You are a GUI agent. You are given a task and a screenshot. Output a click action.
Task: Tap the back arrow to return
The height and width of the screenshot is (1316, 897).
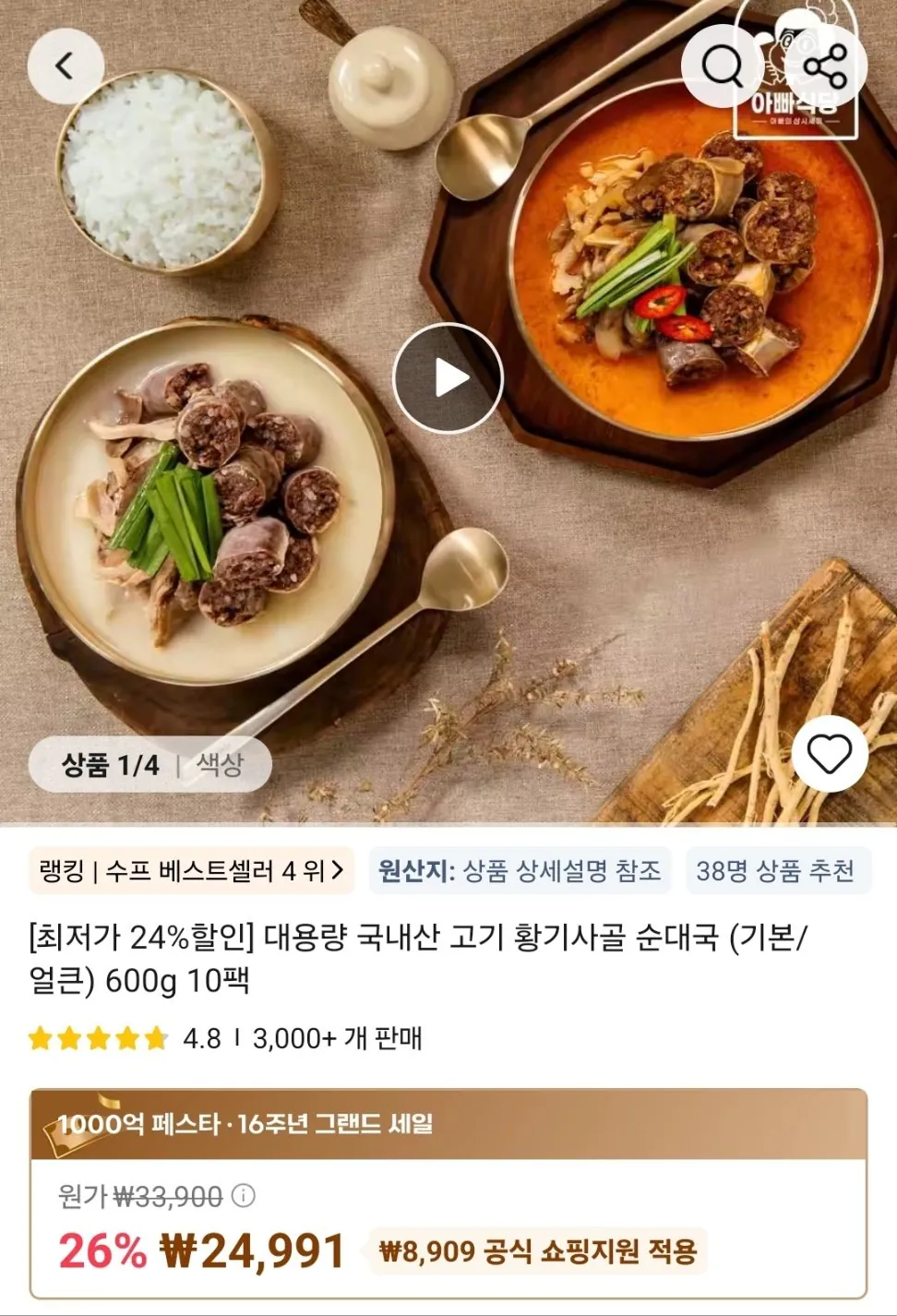tap(66, 66)
